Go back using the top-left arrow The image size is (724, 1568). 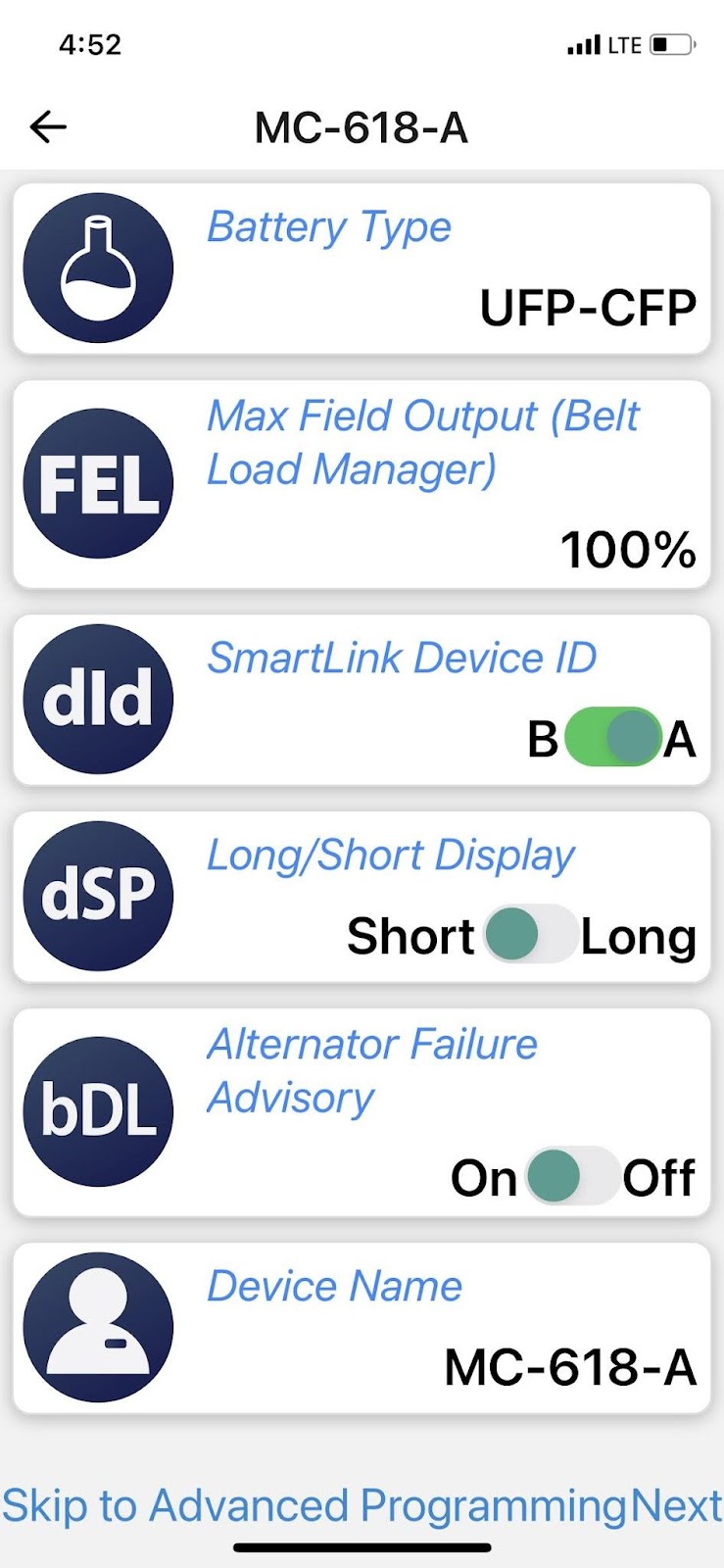point(48,126)
